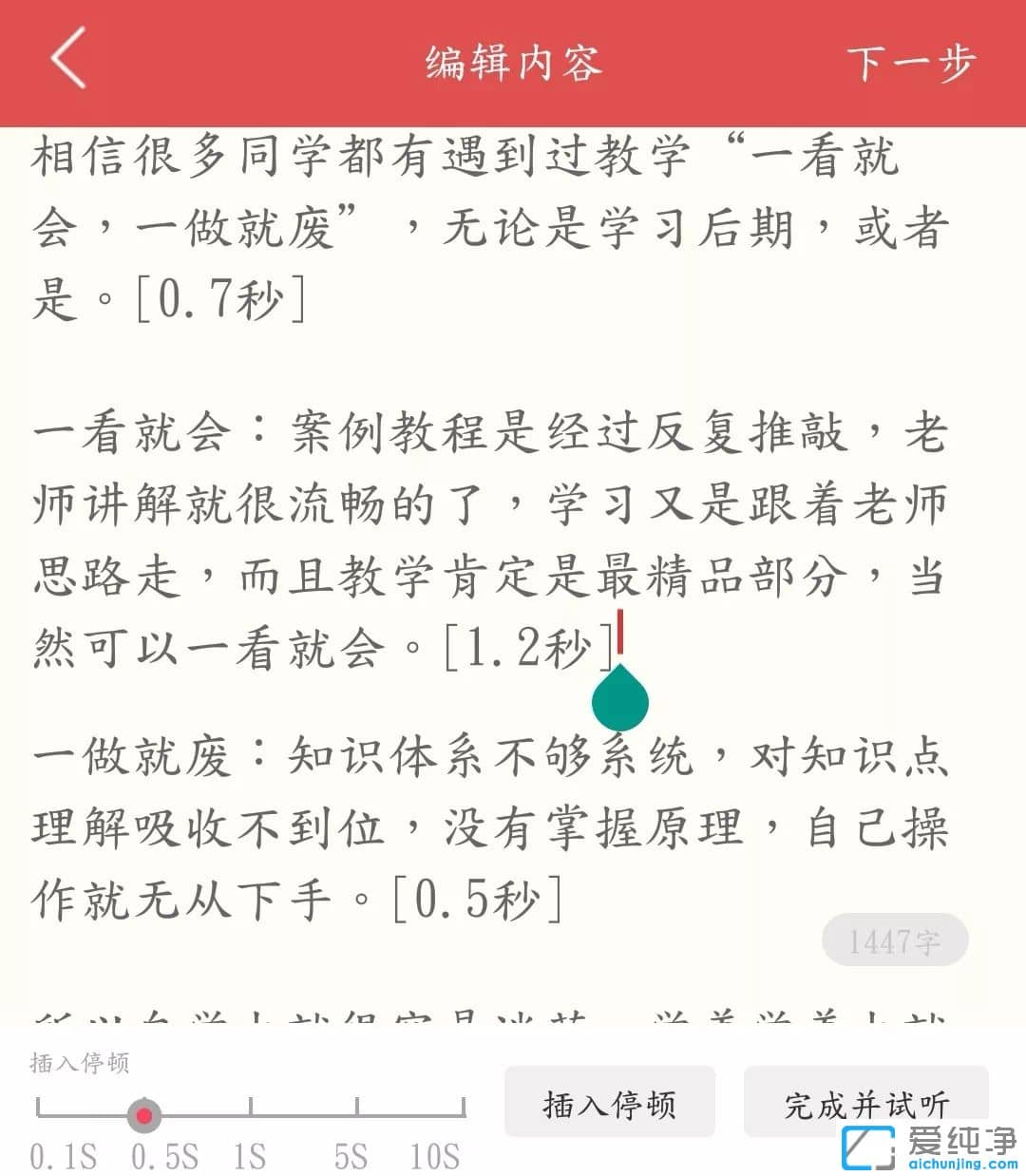Go back using the top-left arrow

(68, 59)
